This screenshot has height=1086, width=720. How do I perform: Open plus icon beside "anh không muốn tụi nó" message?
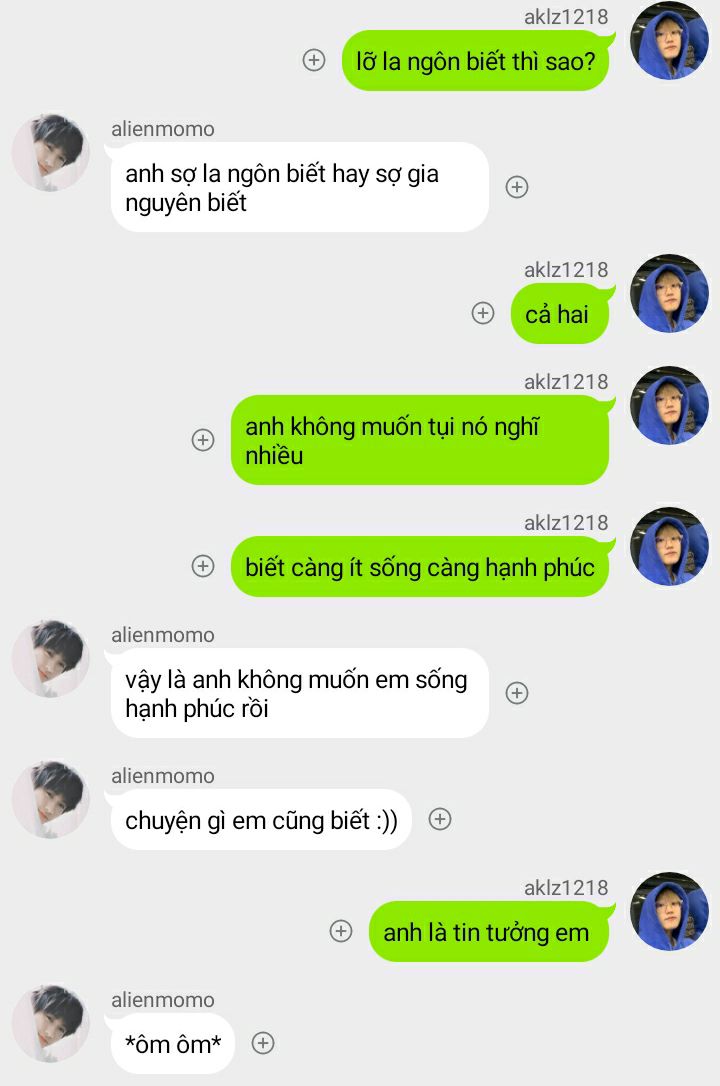[203, 440]
